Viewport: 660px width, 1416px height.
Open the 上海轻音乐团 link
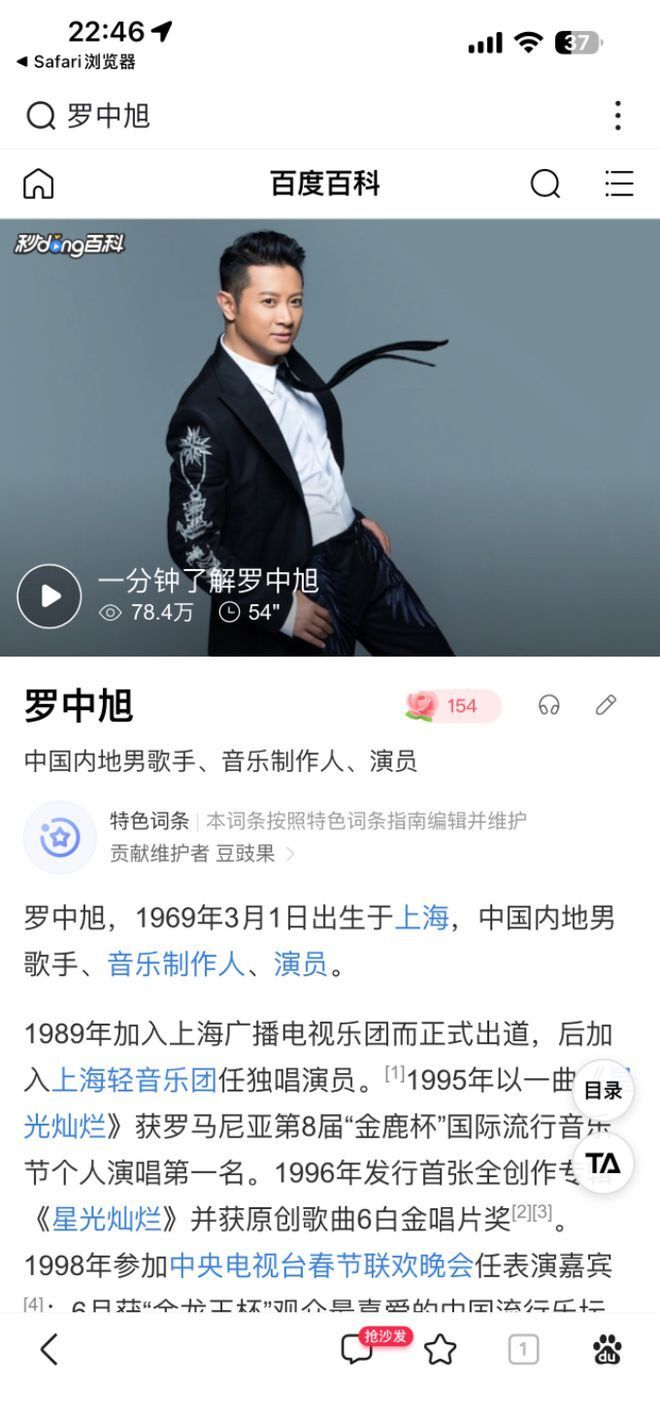[134, 1079]
